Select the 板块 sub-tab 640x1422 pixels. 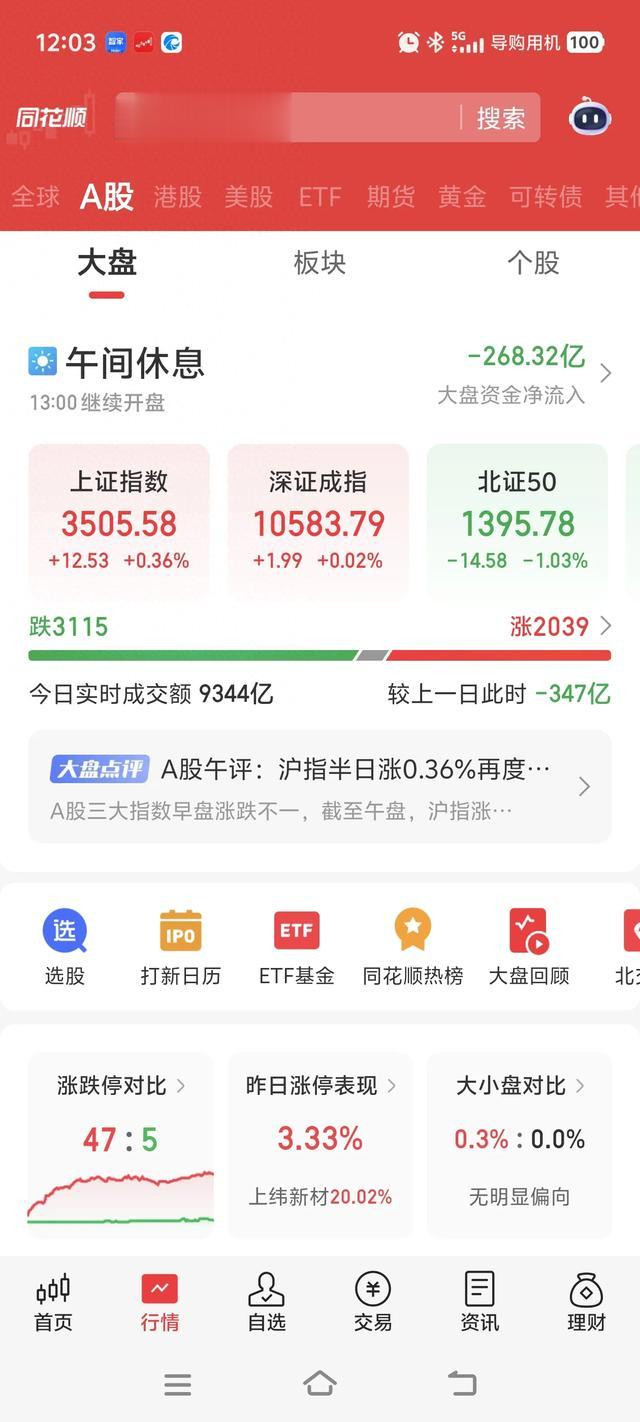point(319,262)
